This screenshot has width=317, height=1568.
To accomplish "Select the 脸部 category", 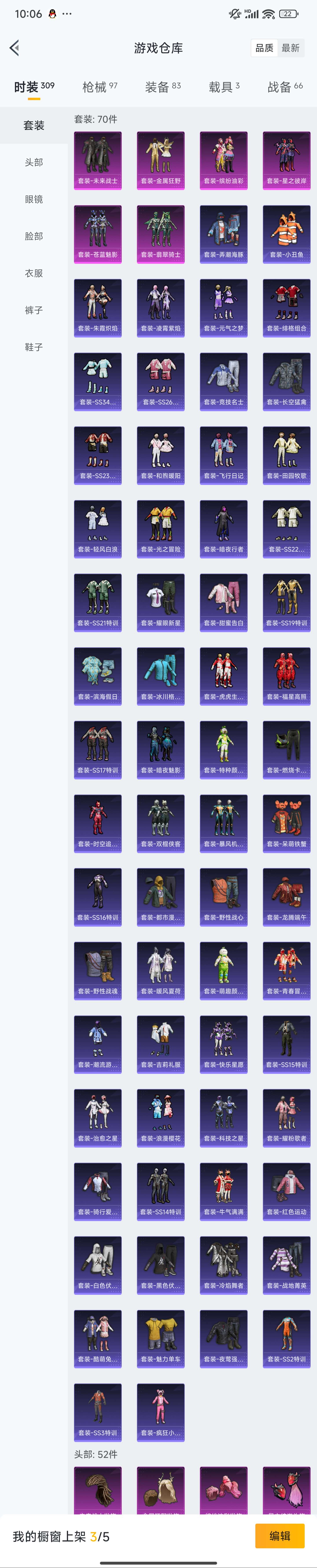I will 34,236.
